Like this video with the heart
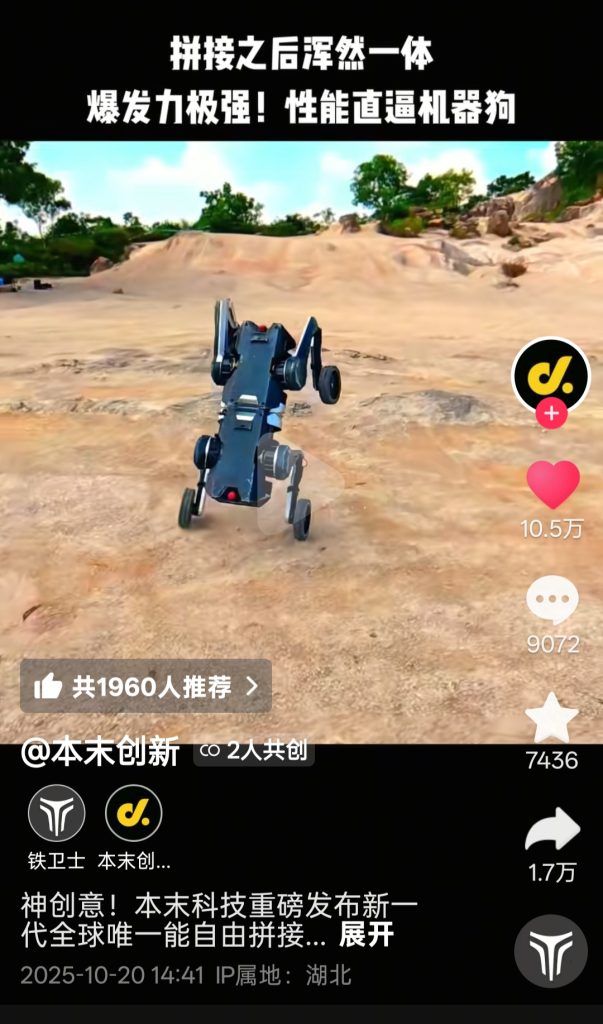The image size is (603, 1024). click(553, 485)
